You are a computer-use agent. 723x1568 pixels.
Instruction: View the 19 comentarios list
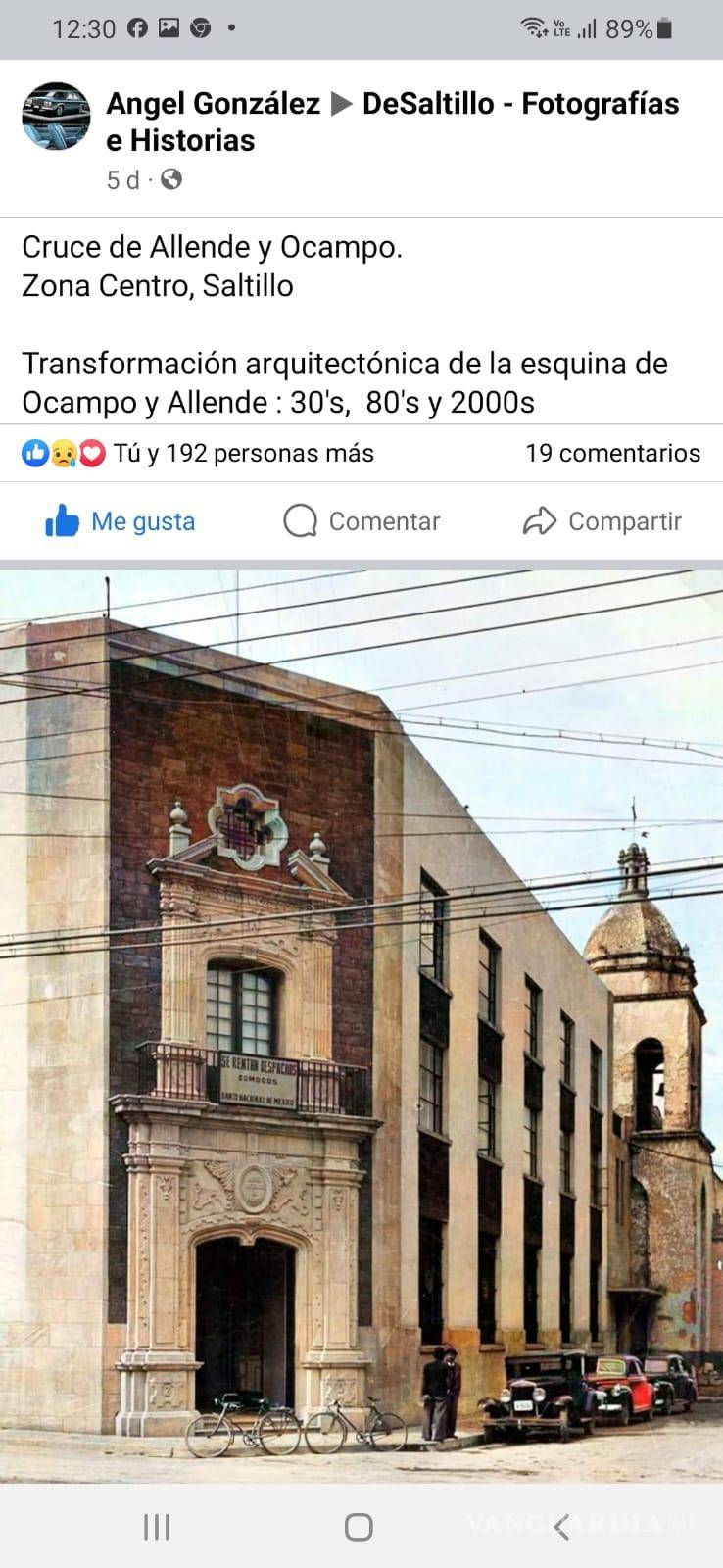pyautogui.click(x=613, y=452)
